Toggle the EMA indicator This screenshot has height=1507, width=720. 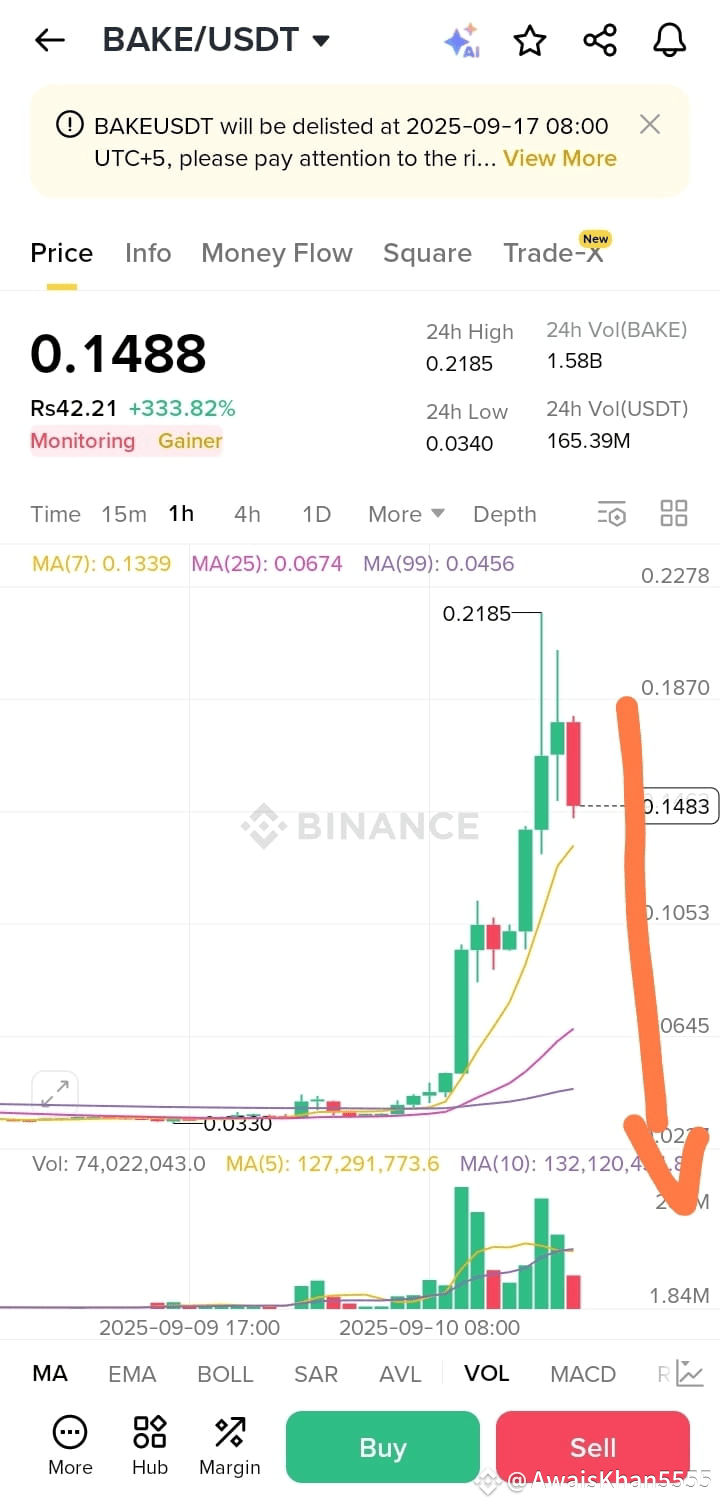[132, 1373]
